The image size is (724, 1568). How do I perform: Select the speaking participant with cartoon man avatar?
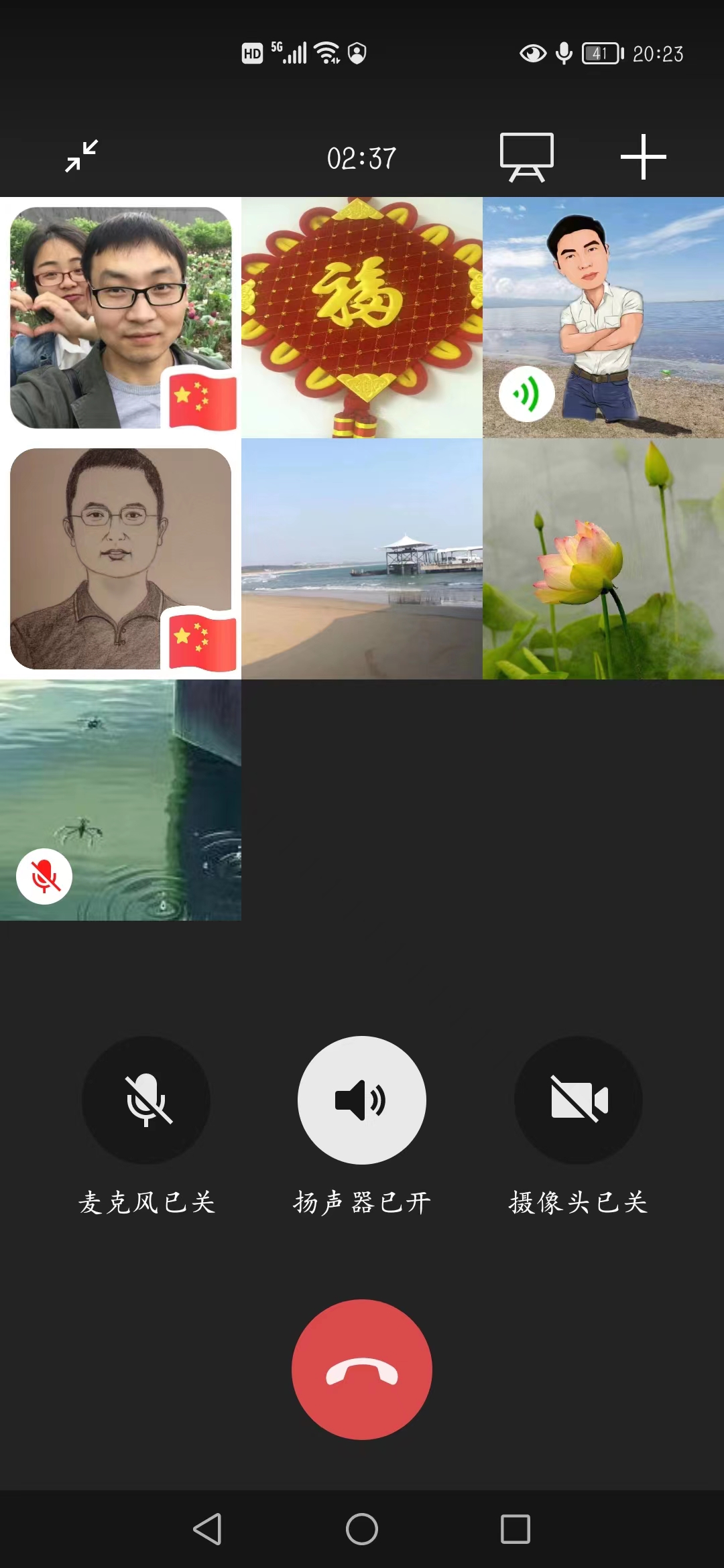(603, 318)
